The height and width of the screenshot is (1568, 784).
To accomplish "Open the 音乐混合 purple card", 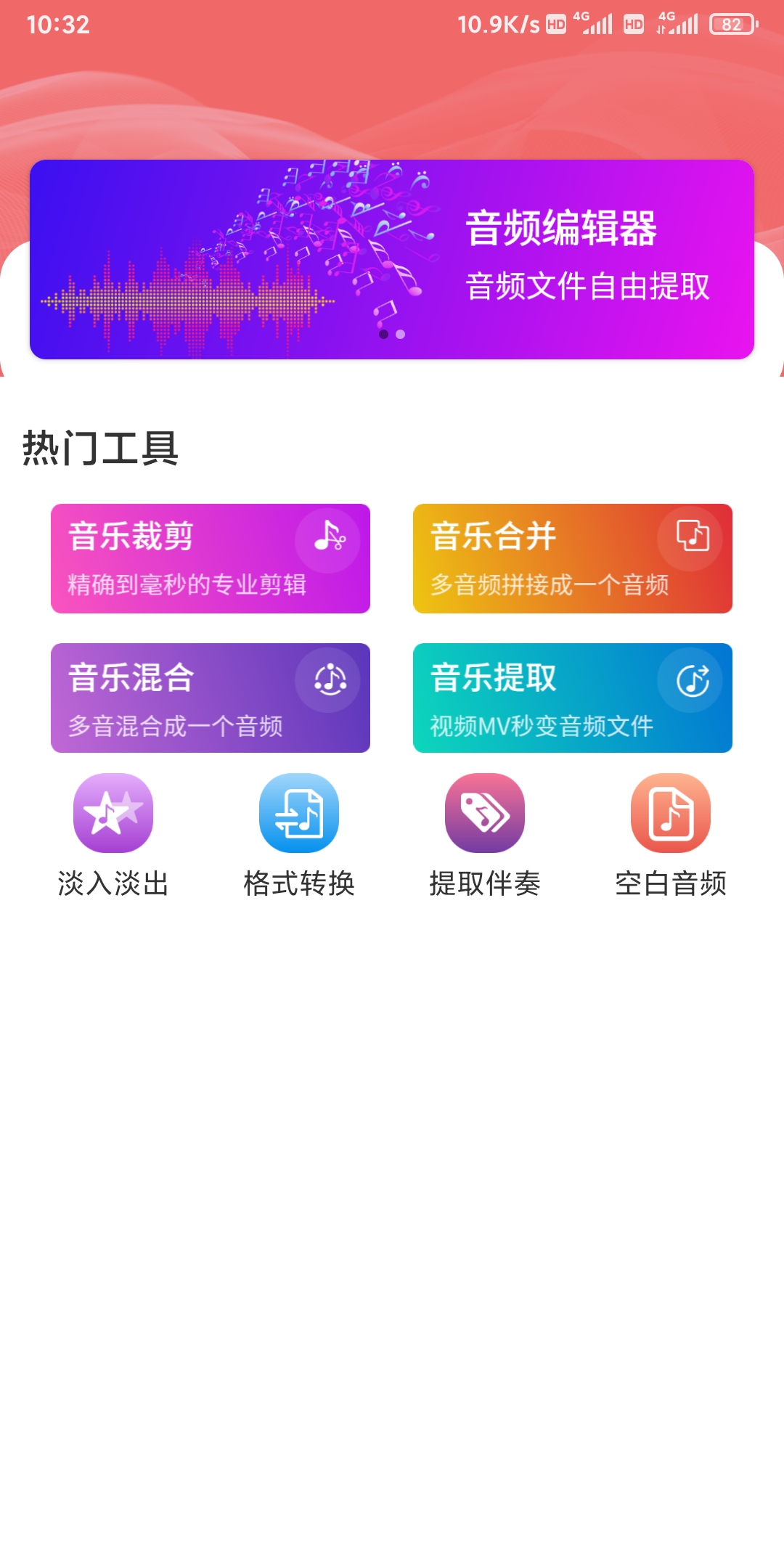I will point(210,697).
